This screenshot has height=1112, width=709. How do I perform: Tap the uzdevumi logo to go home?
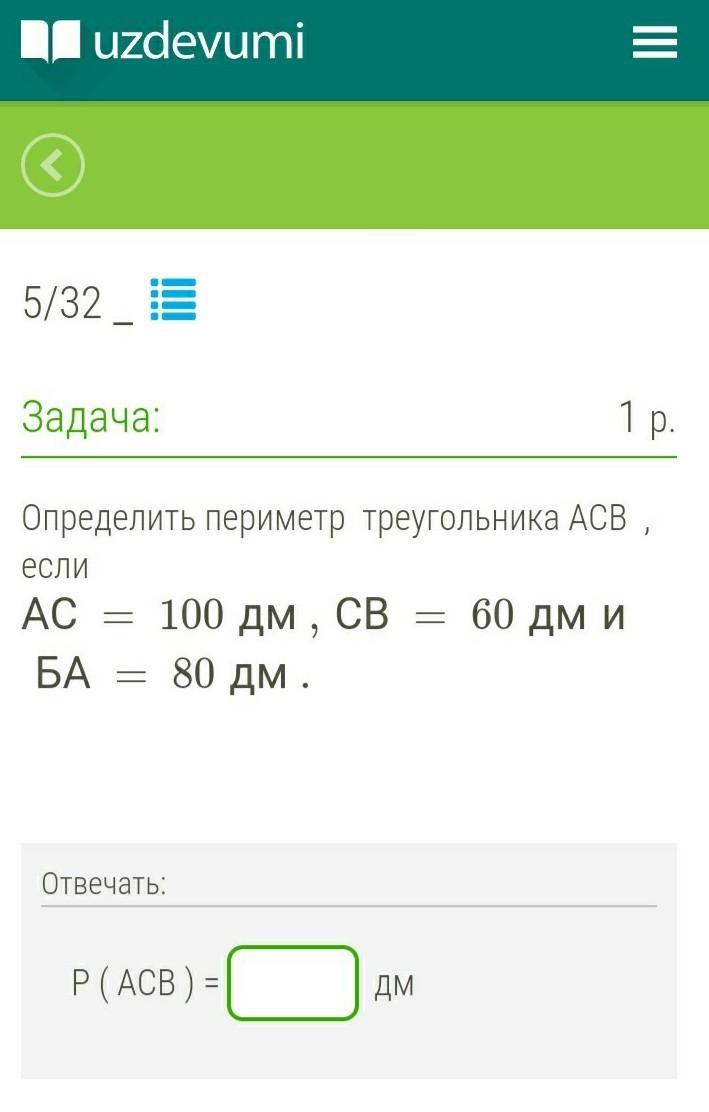[x=162, y=43]
